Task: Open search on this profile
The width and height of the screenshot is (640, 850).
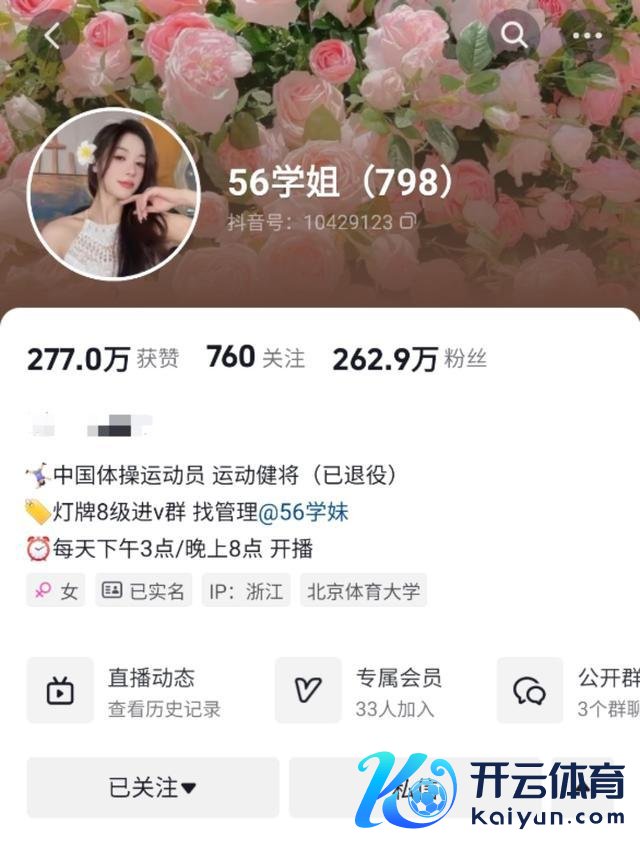Action: point(514,37)
